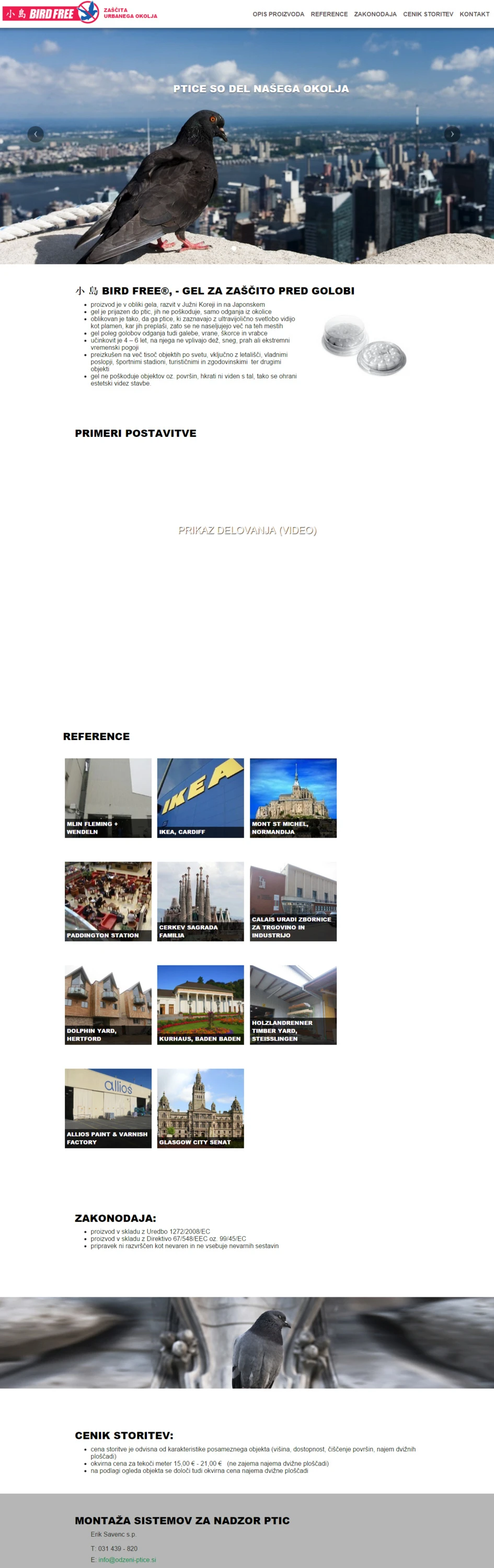View the Paddington Station reference
Viewport: 494px width, 1568px height.
coord(108,901)
